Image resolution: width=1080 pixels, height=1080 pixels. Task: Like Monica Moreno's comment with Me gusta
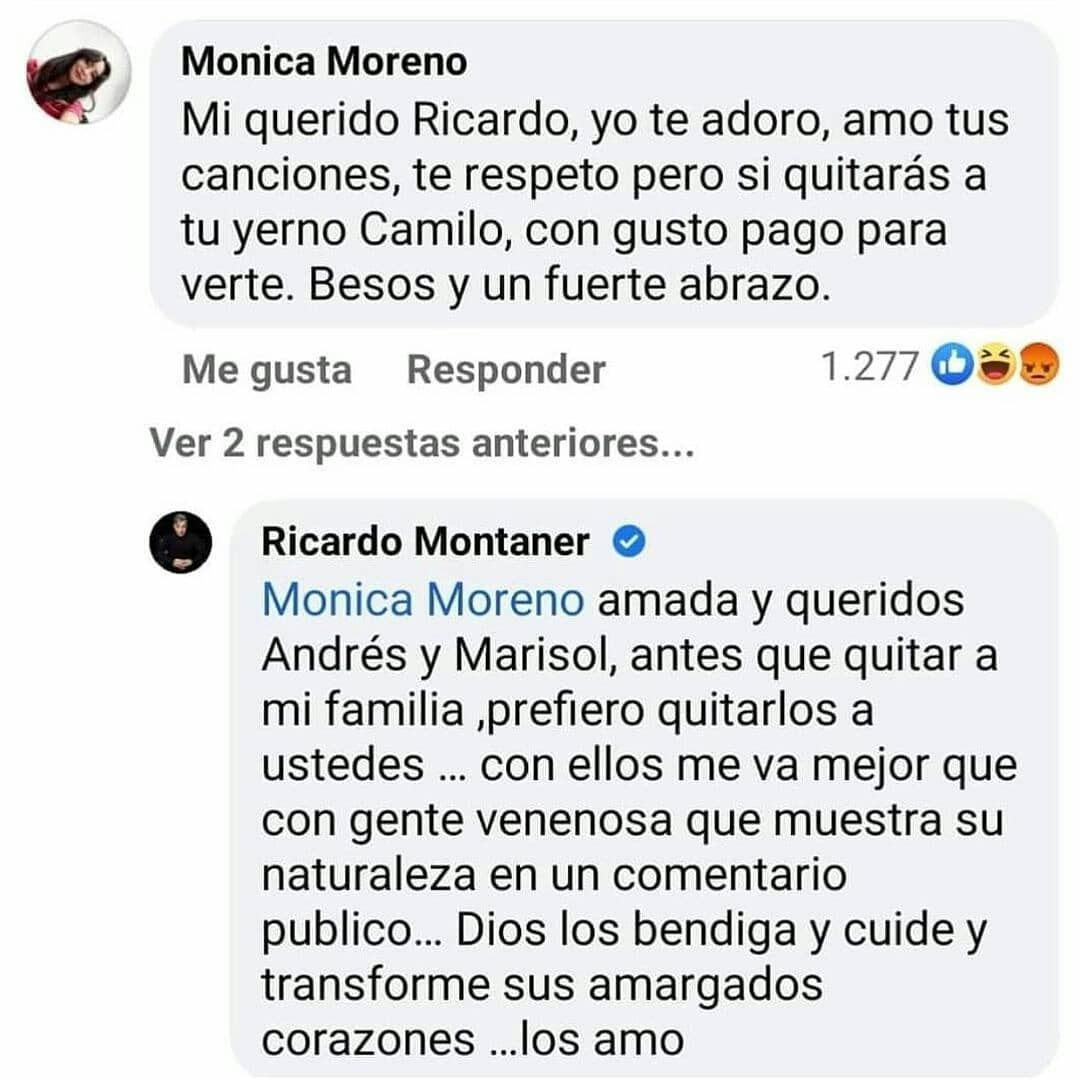click(267, 370)
